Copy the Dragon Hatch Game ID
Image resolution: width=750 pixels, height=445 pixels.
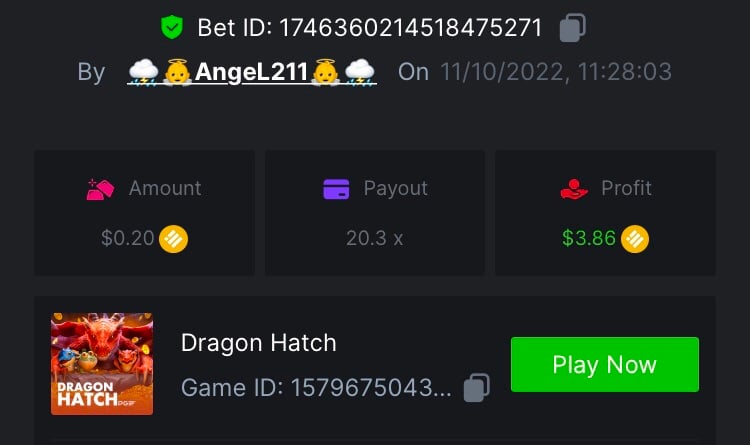point(478,388)
